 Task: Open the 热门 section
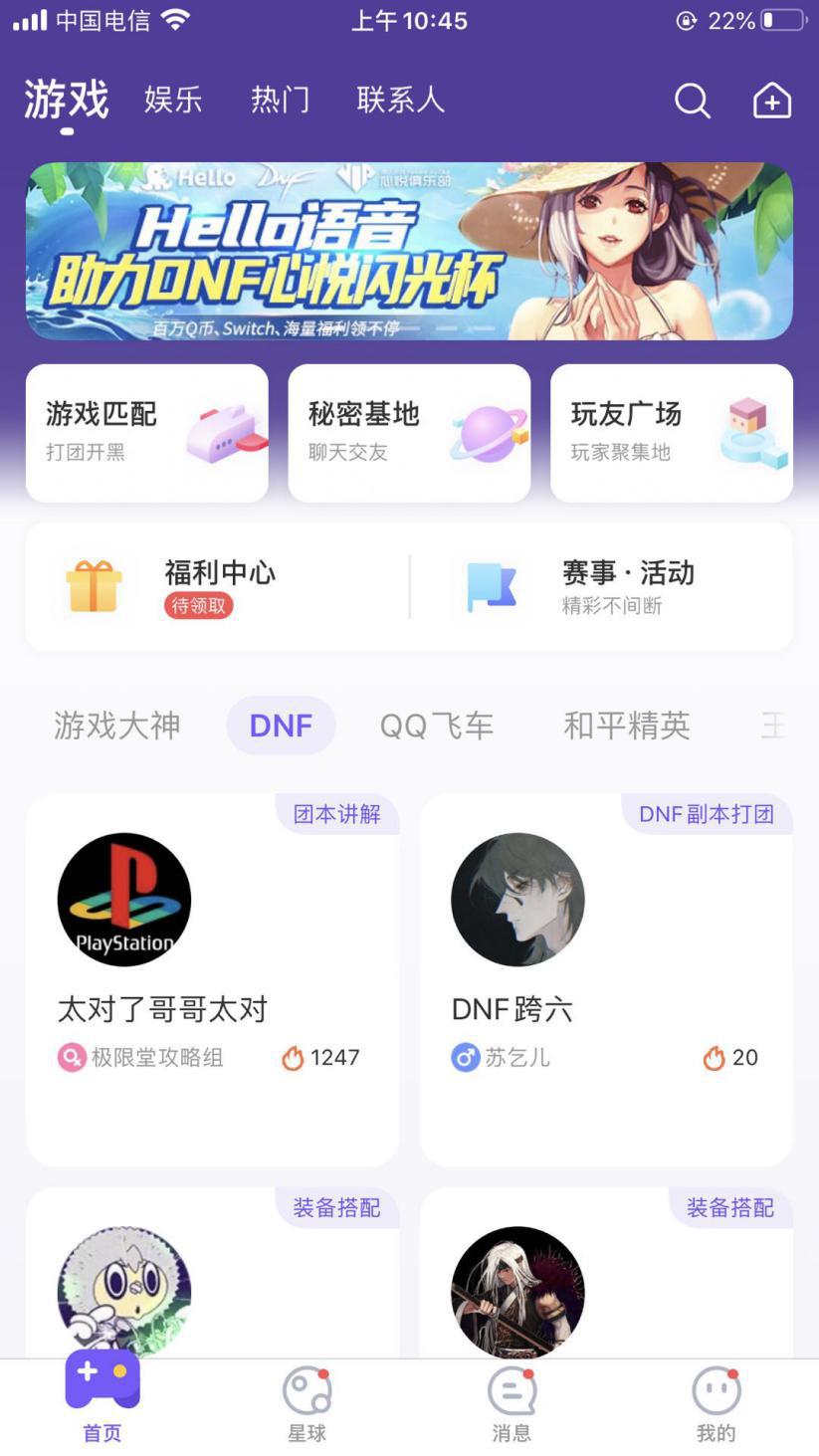tap(280, 100)
